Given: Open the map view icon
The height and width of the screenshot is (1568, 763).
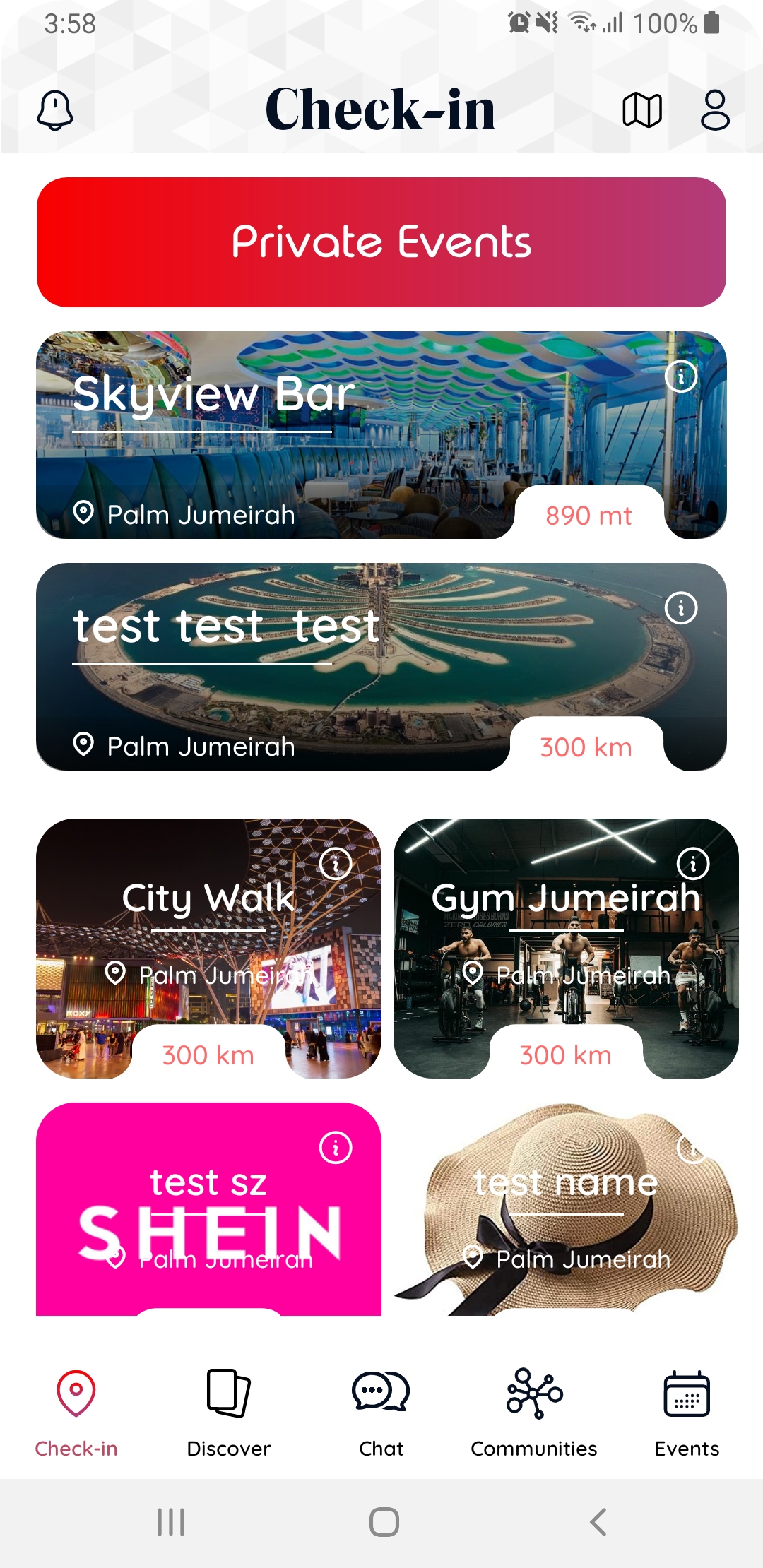Looking at the screenshot, I should point(641,110).
